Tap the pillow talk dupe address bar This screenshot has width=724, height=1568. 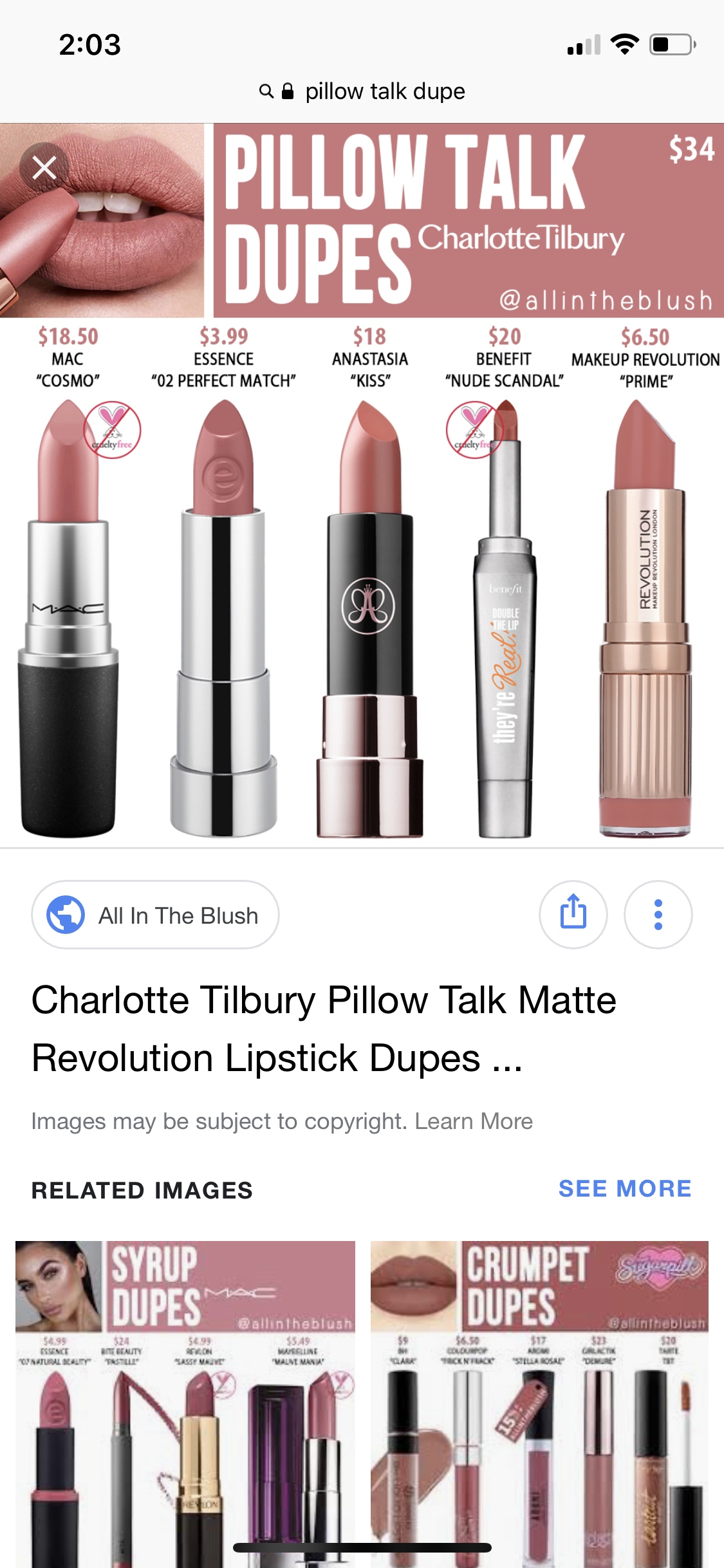[x=362, y=91]
